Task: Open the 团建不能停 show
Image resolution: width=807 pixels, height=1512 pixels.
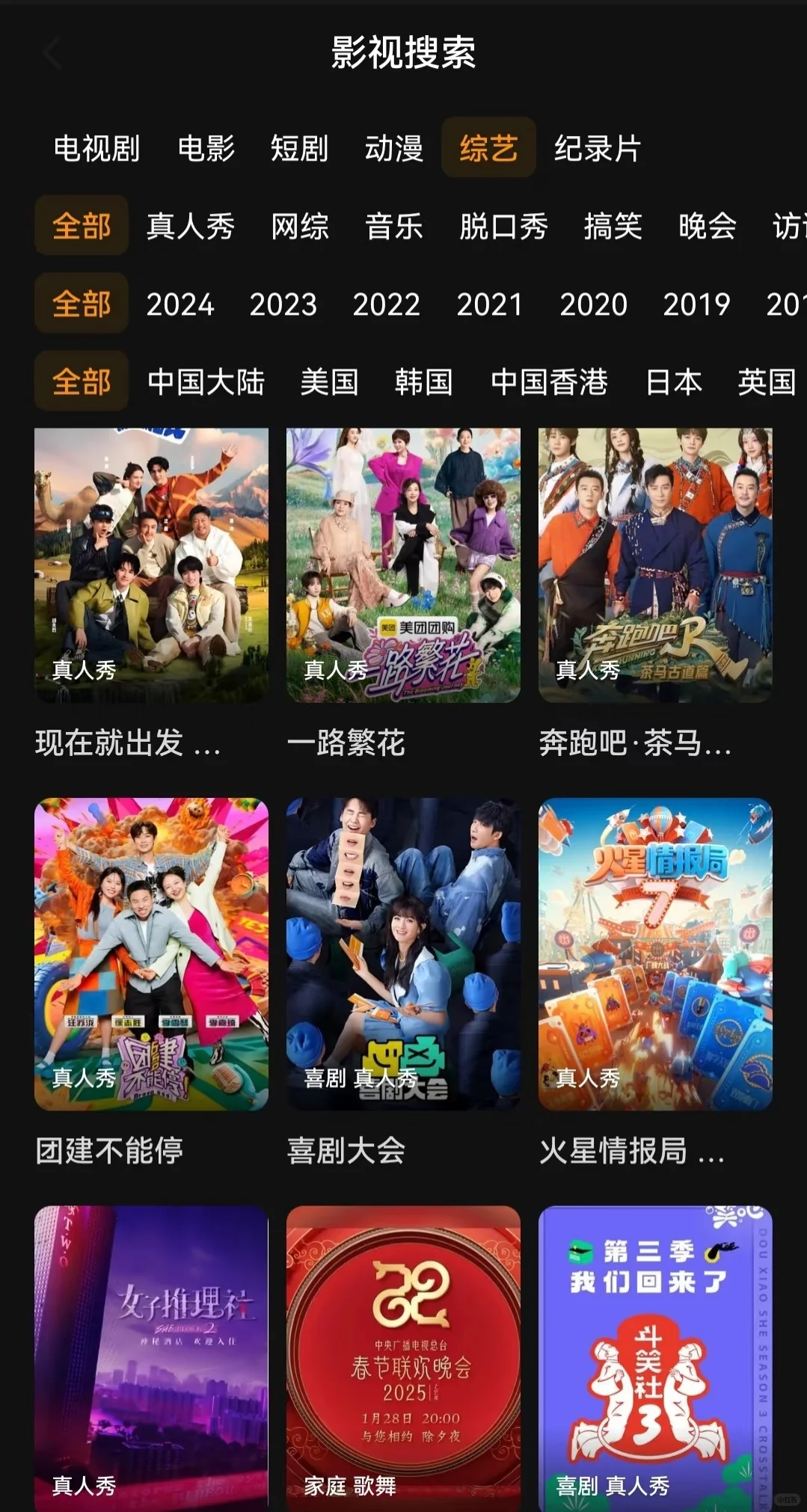Action: [151, 953]
